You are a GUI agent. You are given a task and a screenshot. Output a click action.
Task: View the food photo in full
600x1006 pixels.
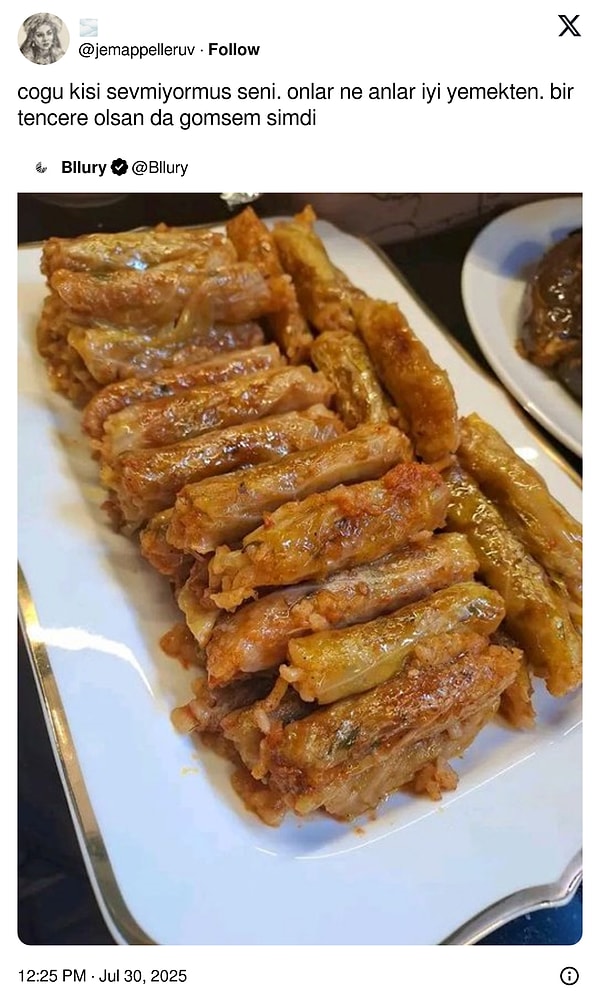pyautogui.click(x=299, y=568)
